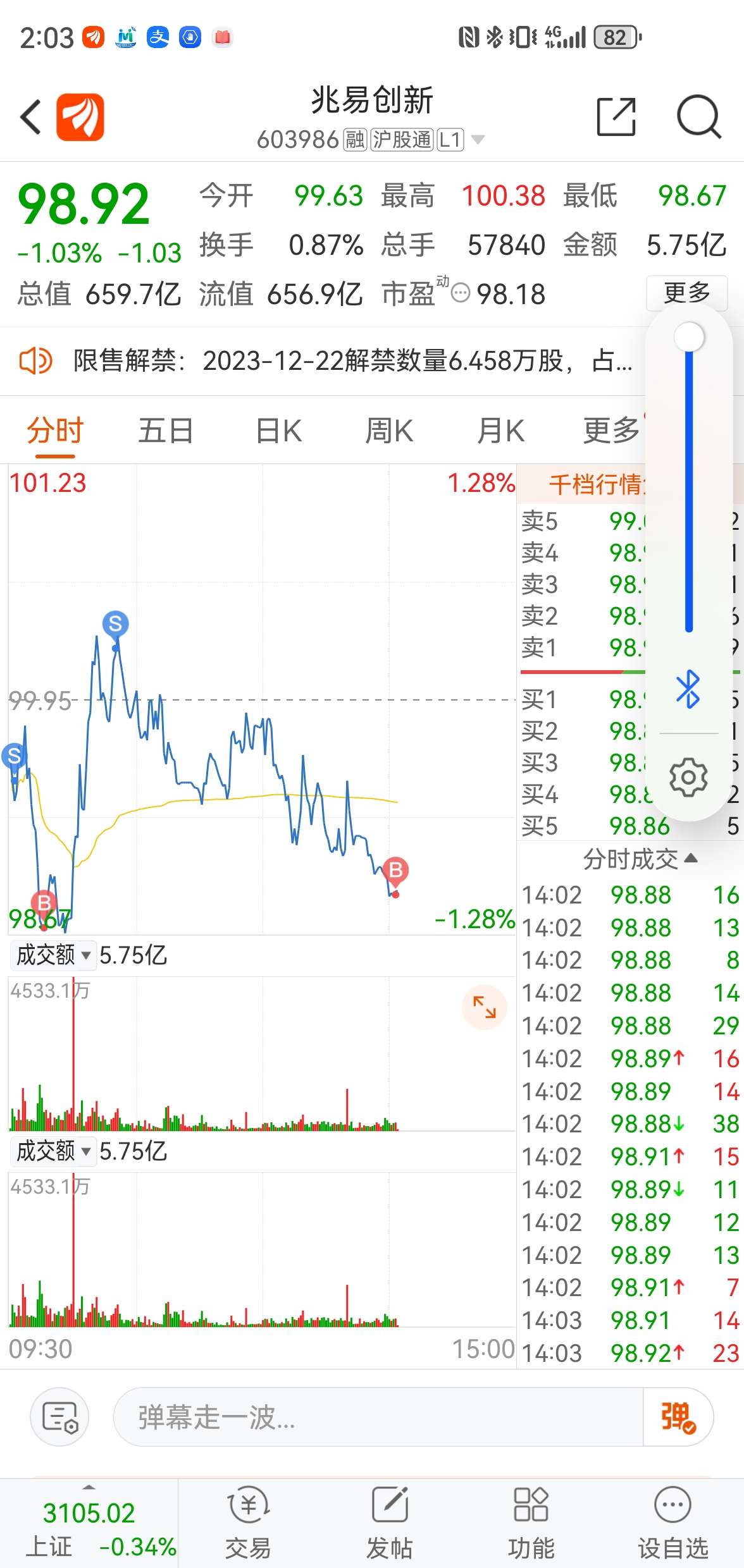Switch to the 周K chart tab
This screenshot has height=1568, width=744.
tap(389, 431)
